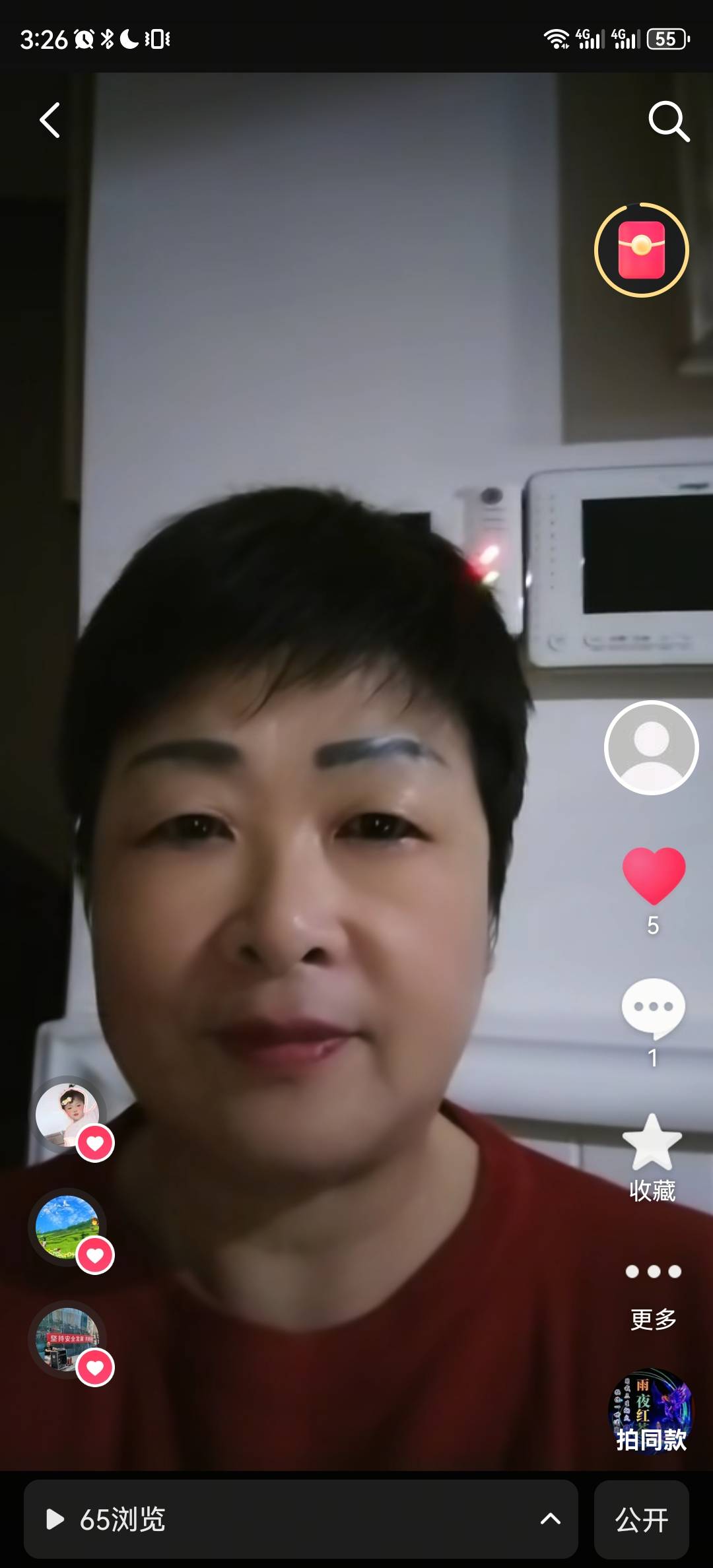Like the video with the heart icon

(654, 876)
